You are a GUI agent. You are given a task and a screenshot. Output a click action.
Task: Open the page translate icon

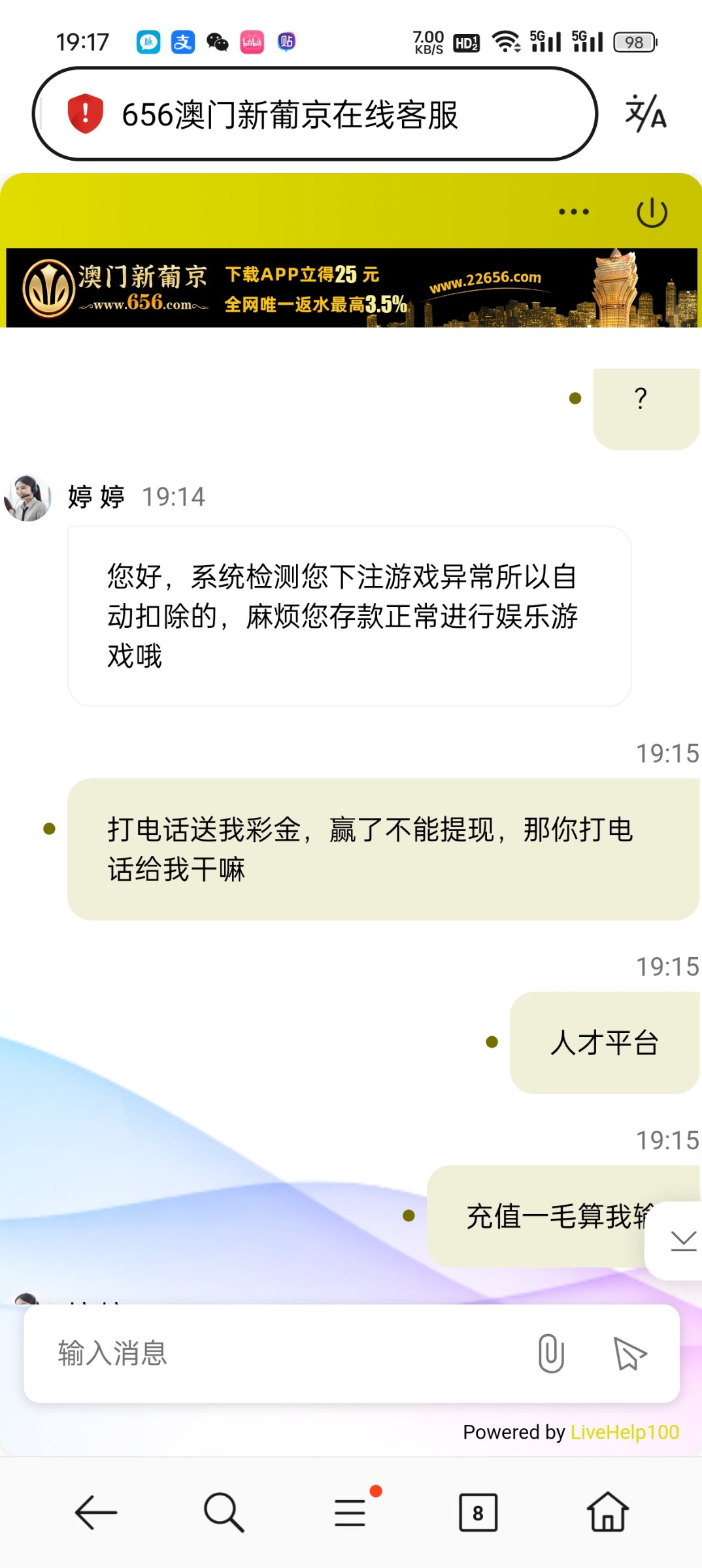point(646,114)
